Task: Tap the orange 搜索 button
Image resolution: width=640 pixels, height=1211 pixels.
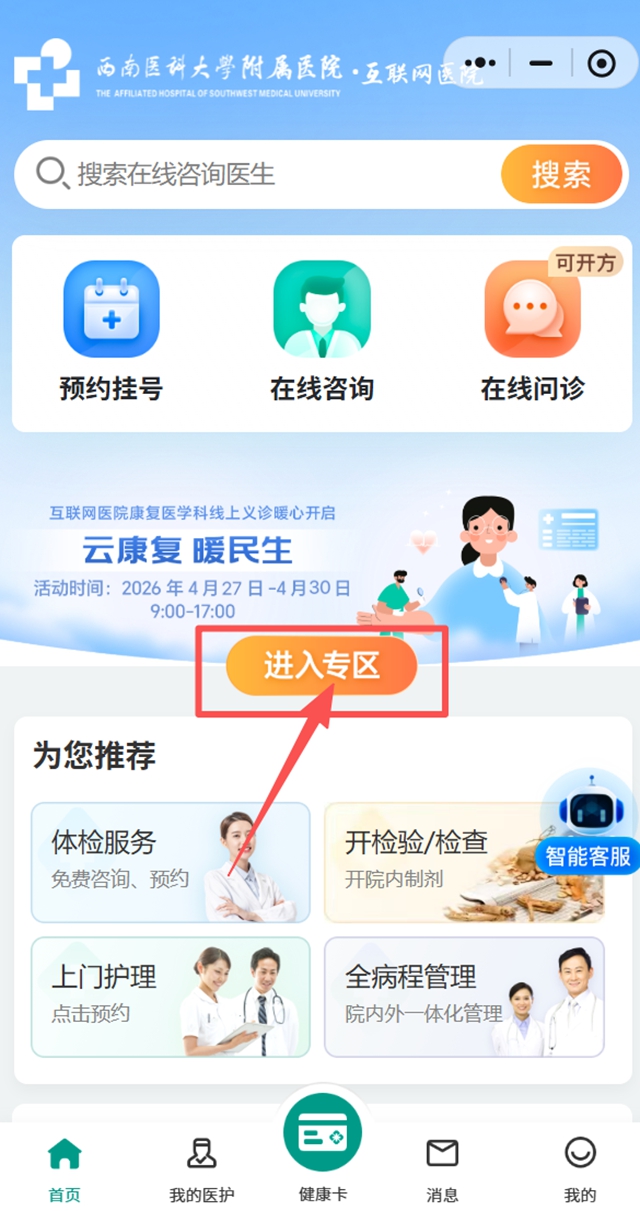Action: [x=561, y=174]
